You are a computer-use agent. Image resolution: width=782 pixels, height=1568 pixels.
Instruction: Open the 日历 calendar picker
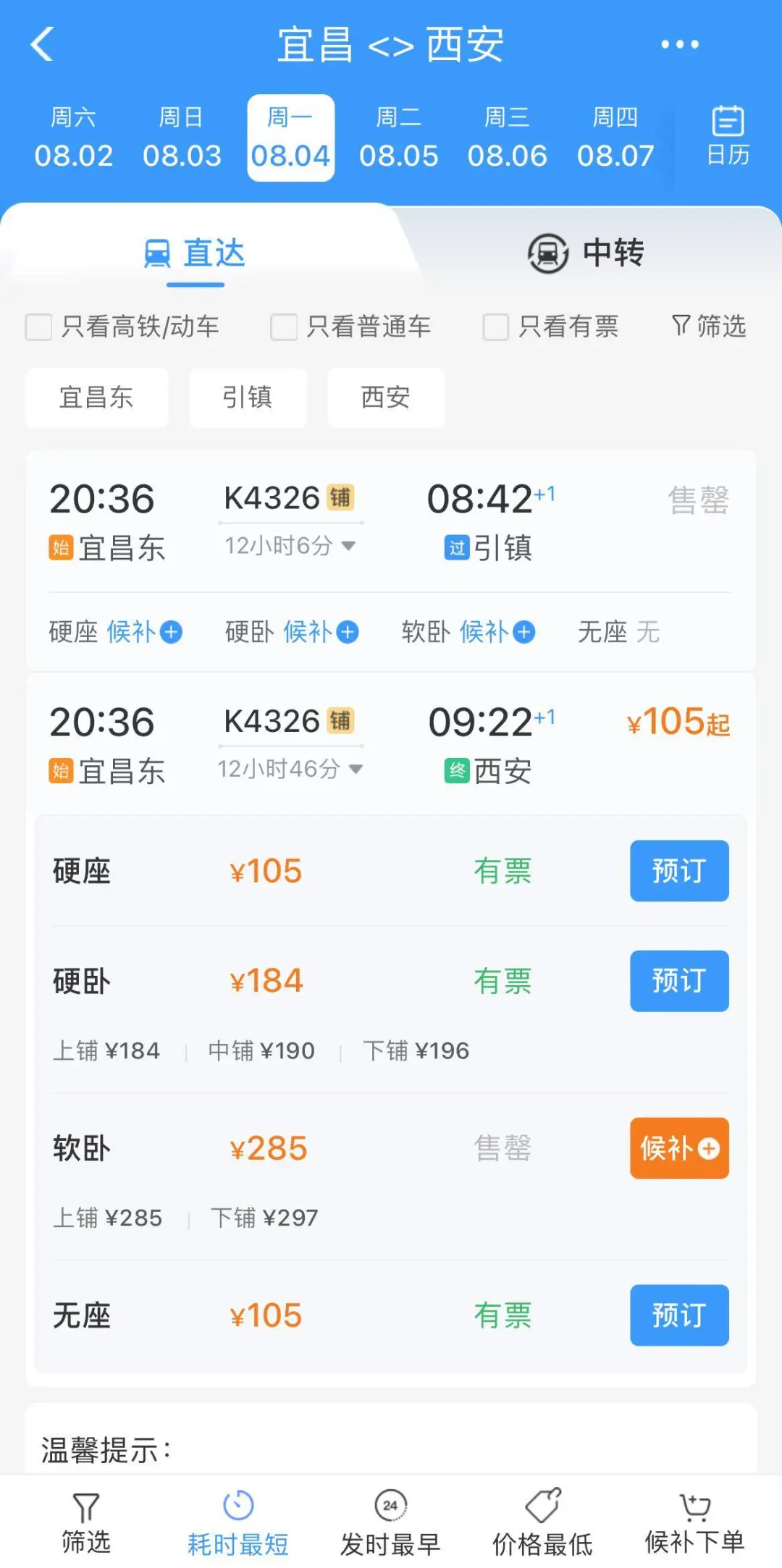click(x=727, y=136)
